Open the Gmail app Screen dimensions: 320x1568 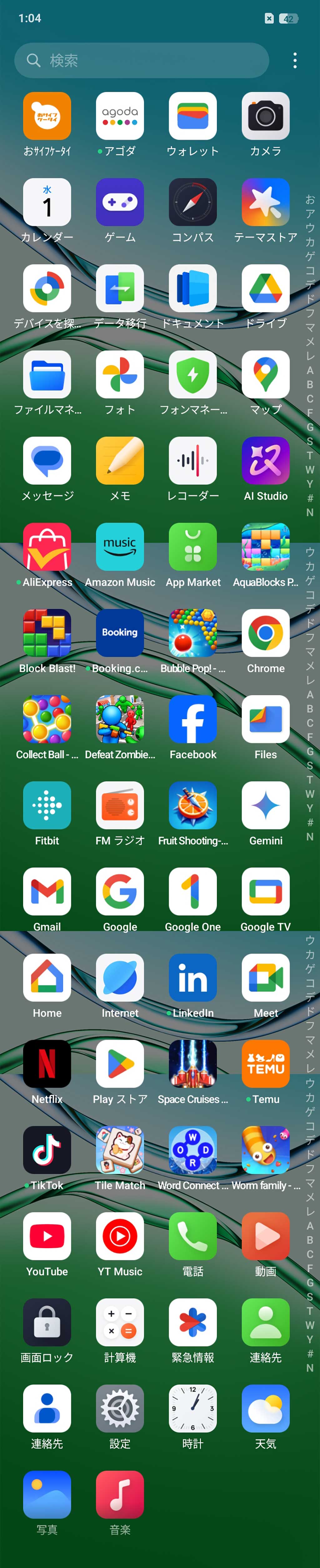[47, 892]
